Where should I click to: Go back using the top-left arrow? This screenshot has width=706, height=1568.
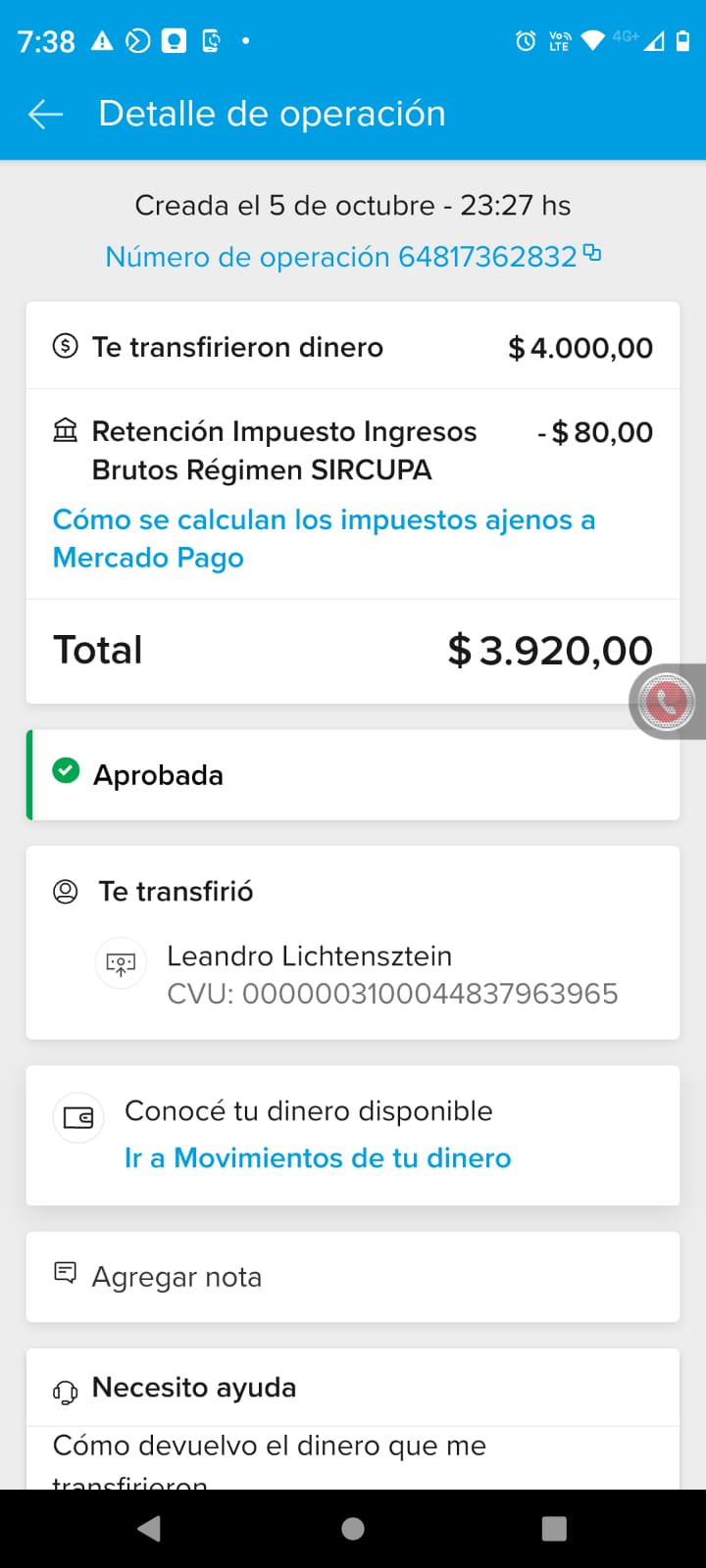pos(45,115)
